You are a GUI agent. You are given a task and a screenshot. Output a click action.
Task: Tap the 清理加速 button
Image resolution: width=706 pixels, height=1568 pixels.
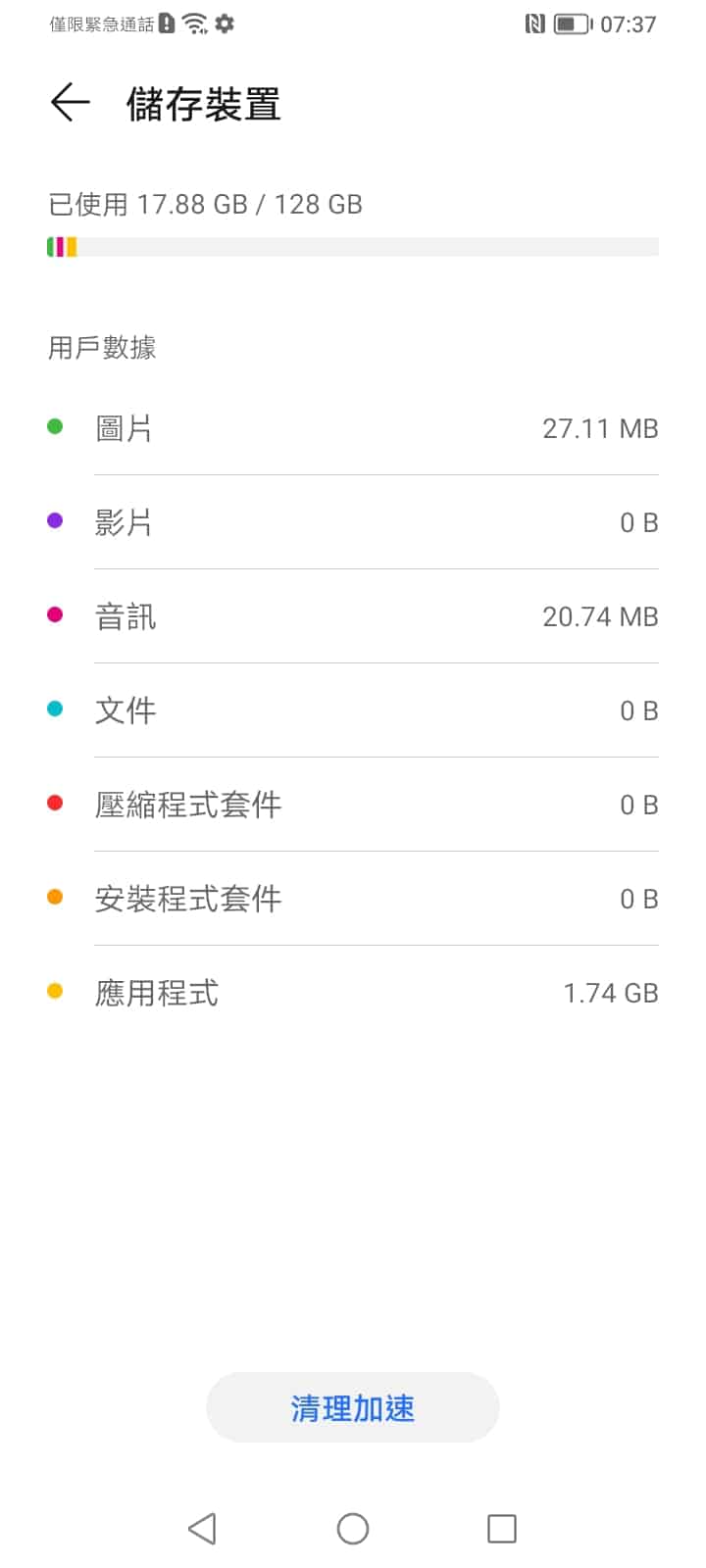[x=353, y=1408]
